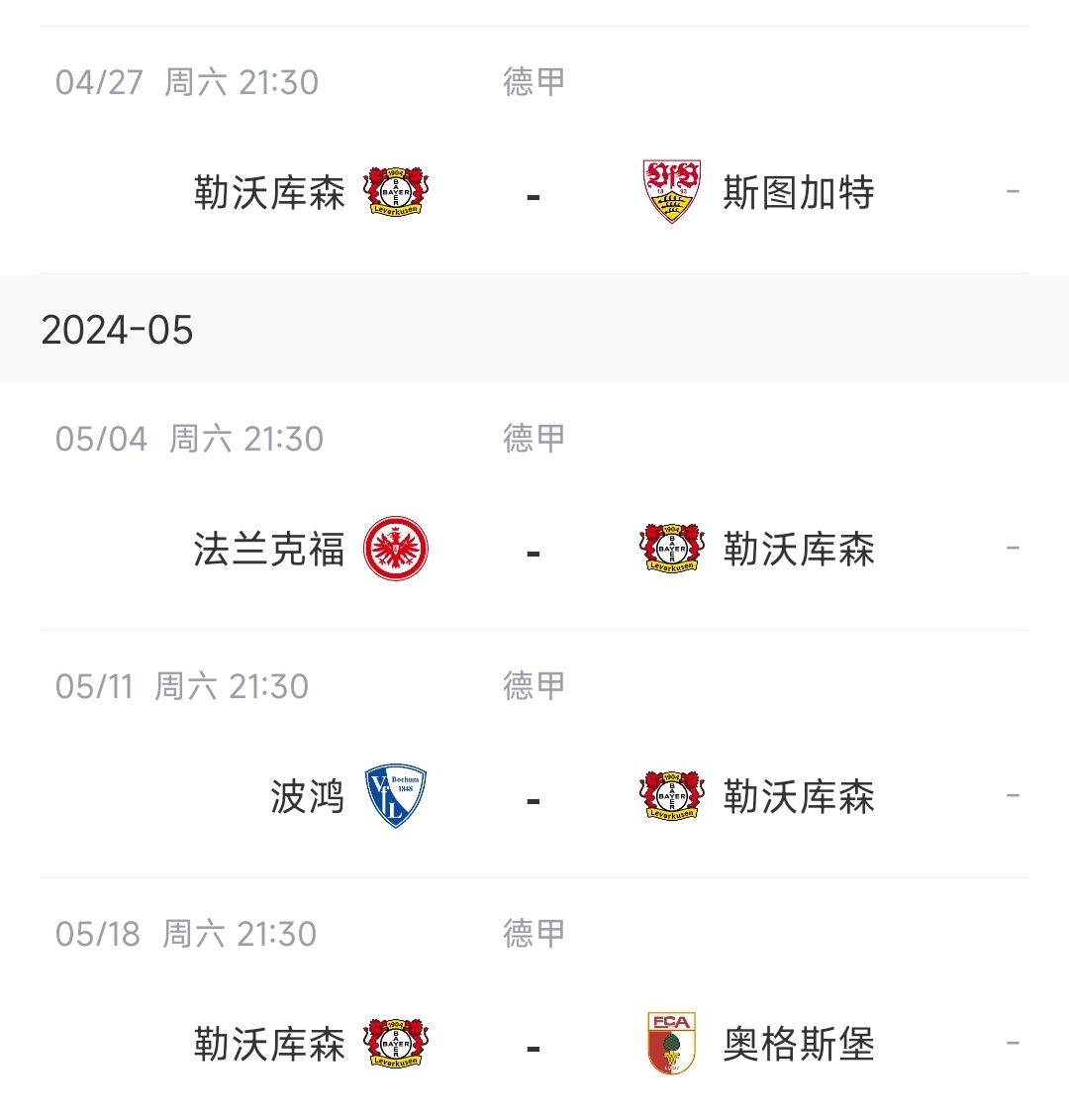Open the 04/27 勒沃库森 vs 斯图加特 match
Viewport: 1069px width, 1120px height.
coord(534,192)
